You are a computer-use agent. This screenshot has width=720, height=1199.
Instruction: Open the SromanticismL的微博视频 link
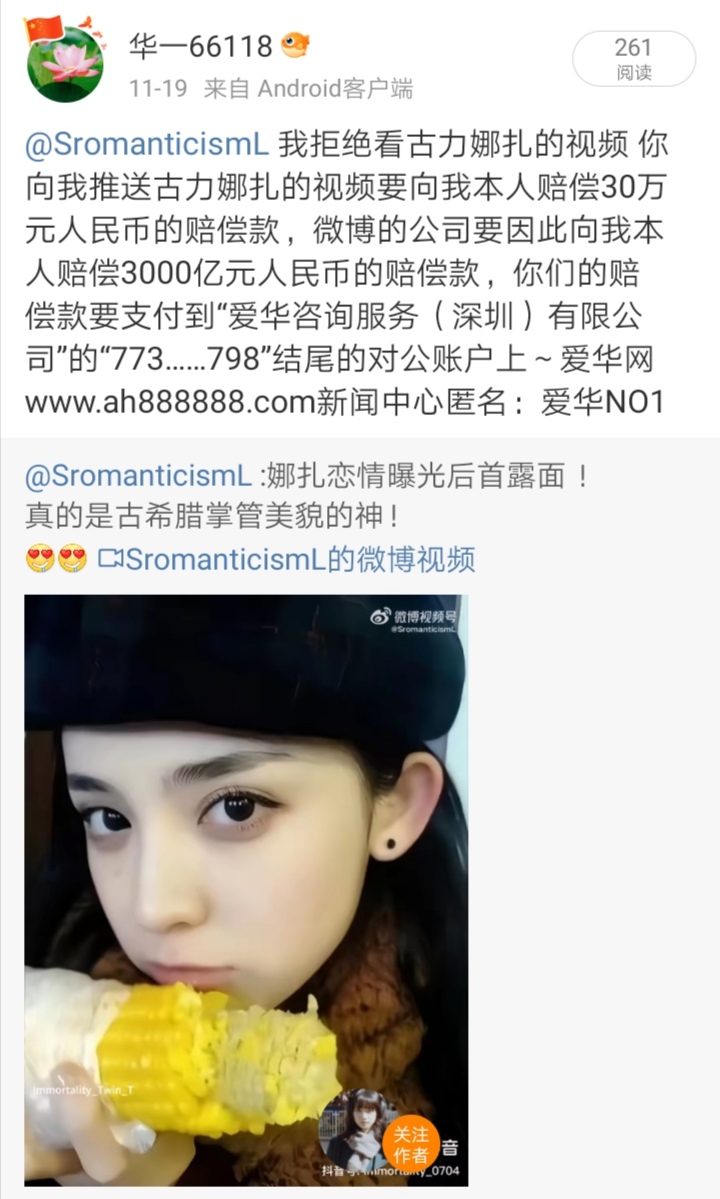coord(287,559)
